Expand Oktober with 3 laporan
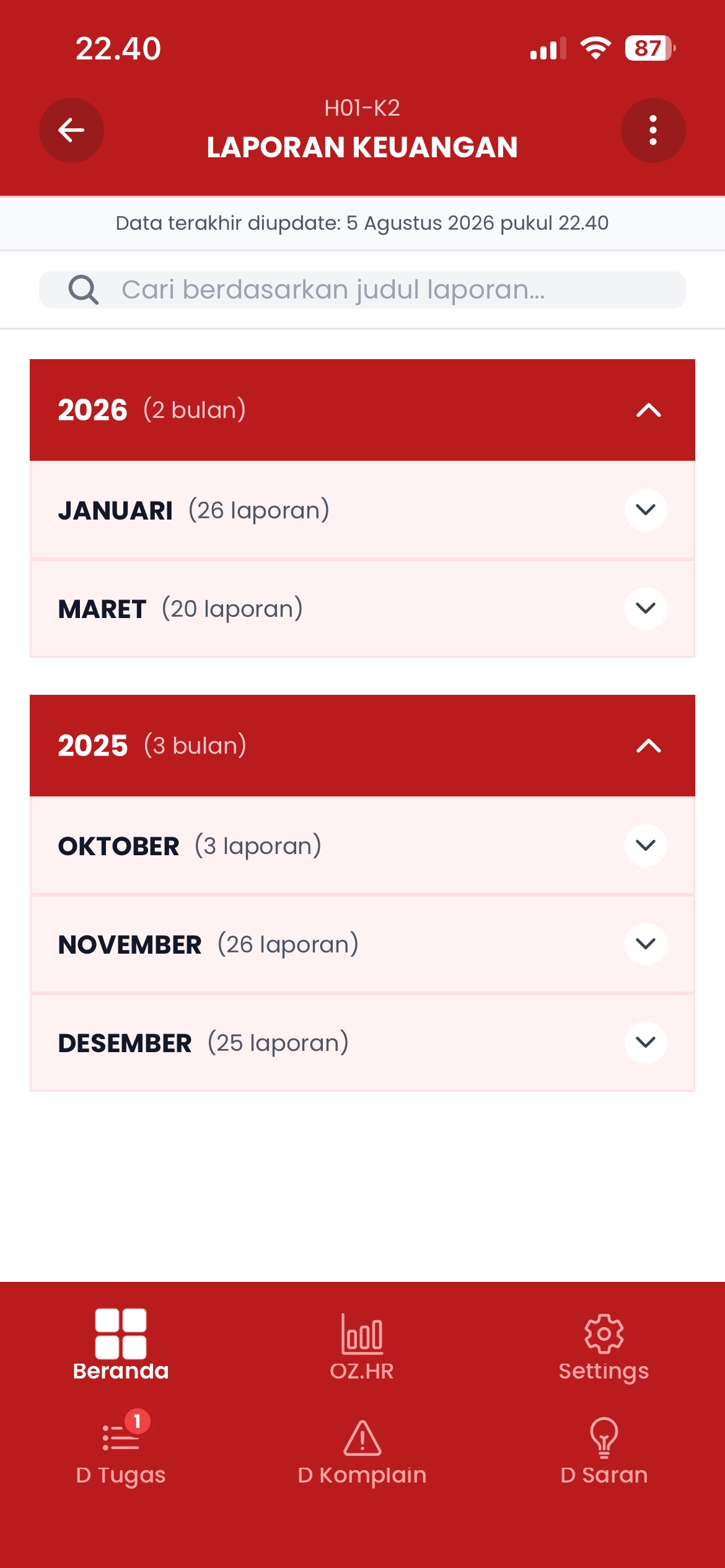This screenshot has width=725, height=1568. click(x=362, y=846)
